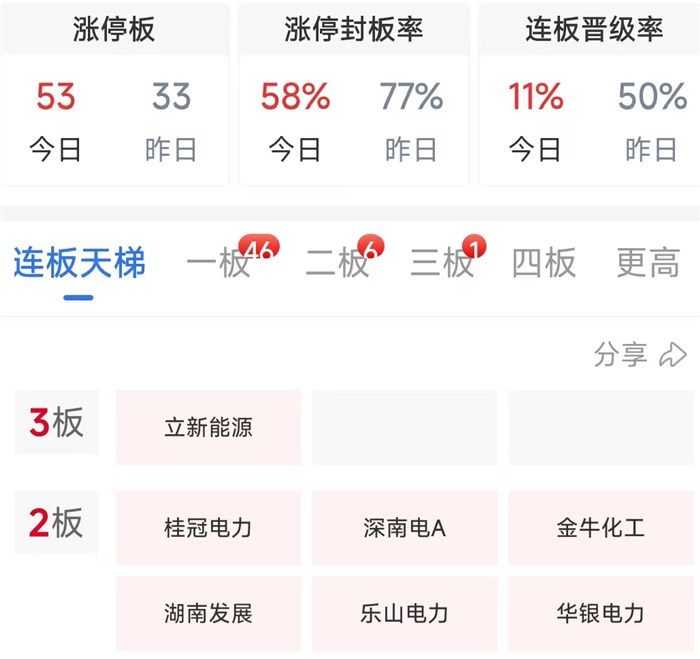Open the 四板 tab

(x=544, y=263)
